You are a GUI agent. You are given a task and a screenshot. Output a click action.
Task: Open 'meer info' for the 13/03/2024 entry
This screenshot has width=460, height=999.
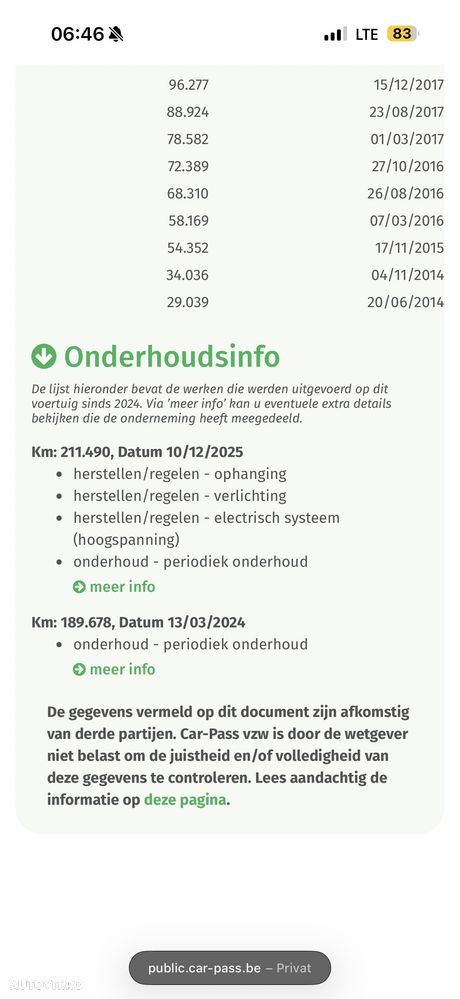click(x=114, y=670)
